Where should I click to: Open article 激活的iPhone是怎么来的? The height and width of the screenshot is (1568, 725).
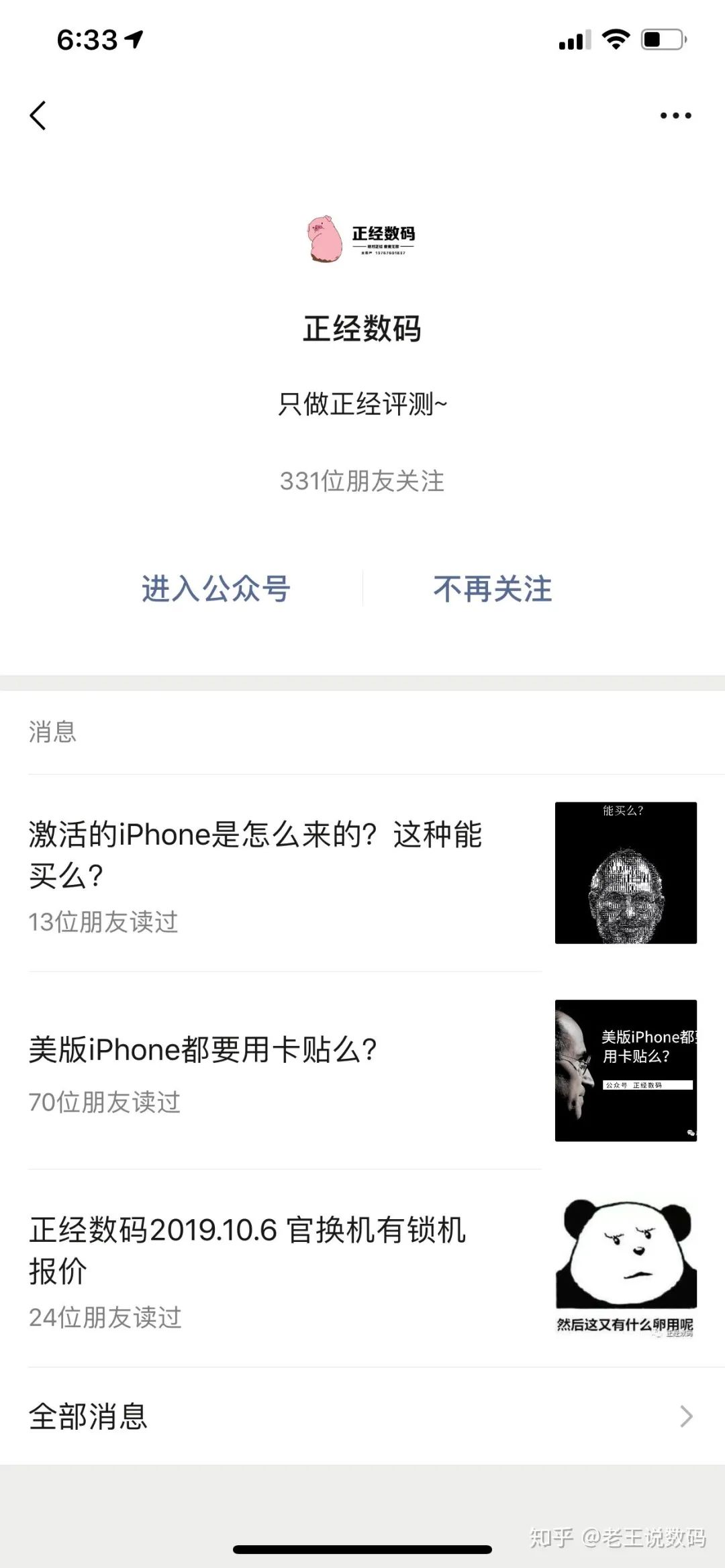255,855
